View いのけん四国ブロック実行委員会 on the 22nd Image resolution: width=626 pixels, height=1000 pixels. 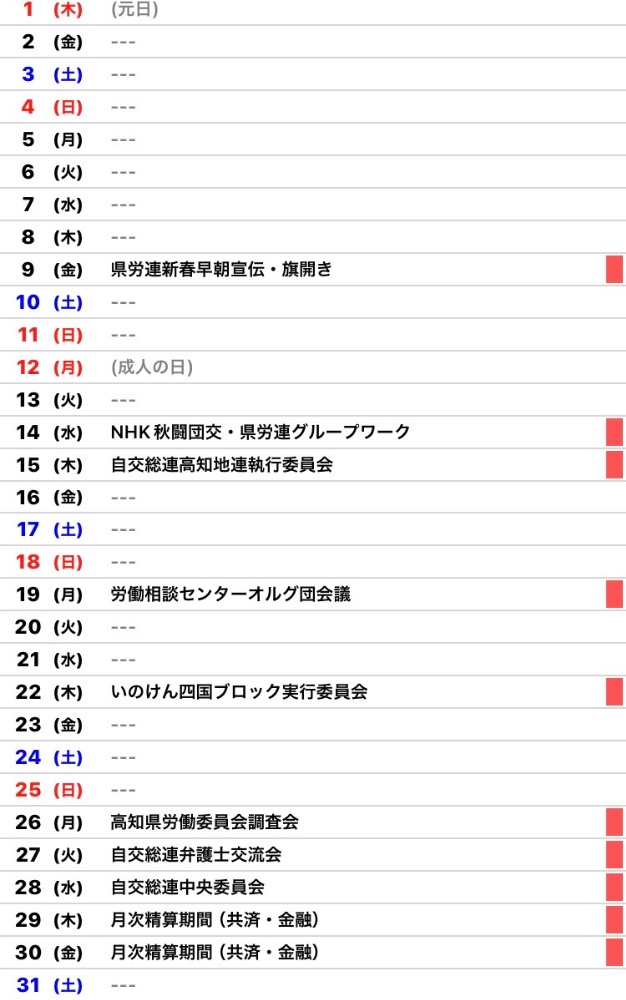point(239,691)
